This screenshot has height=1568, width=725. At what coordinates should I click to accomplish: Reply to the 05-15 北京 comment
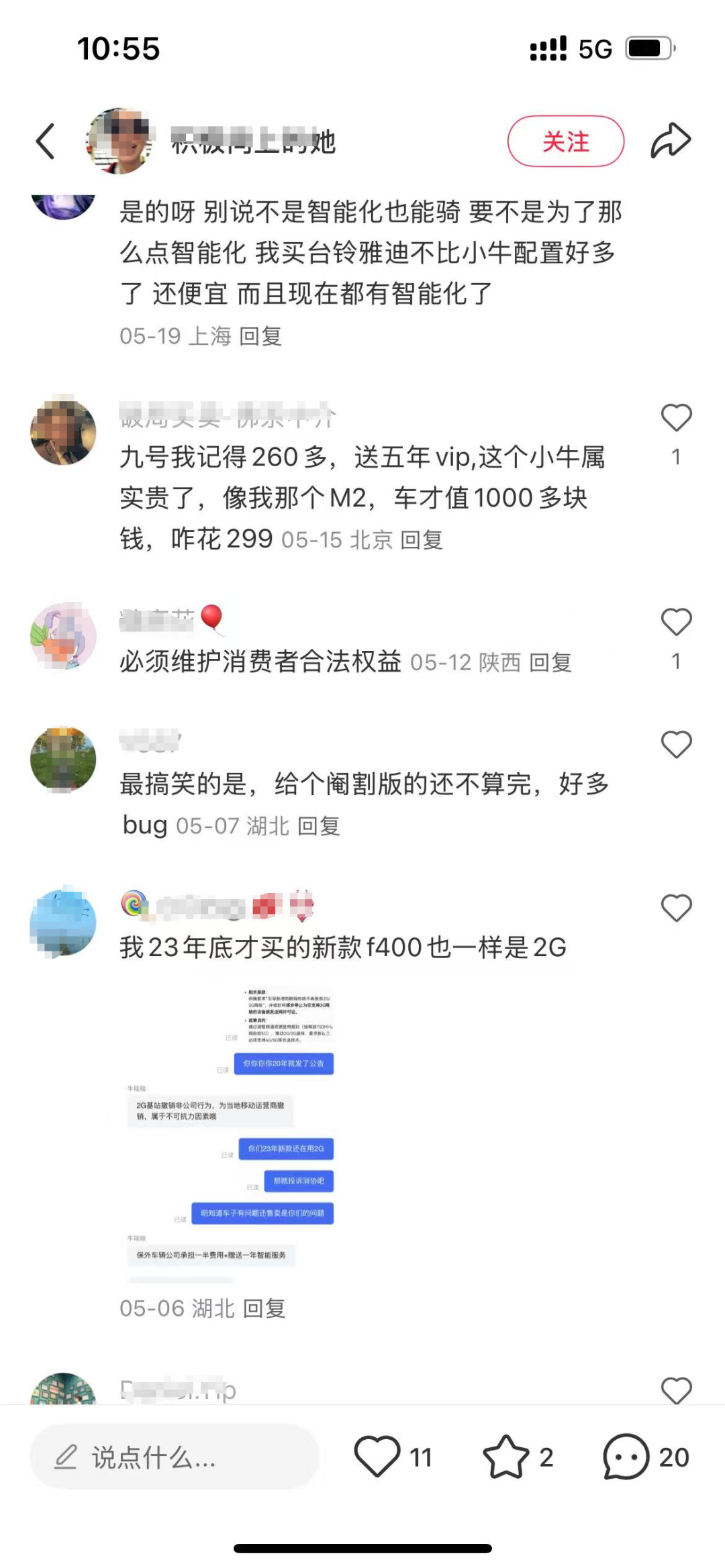tap(422, 540)
